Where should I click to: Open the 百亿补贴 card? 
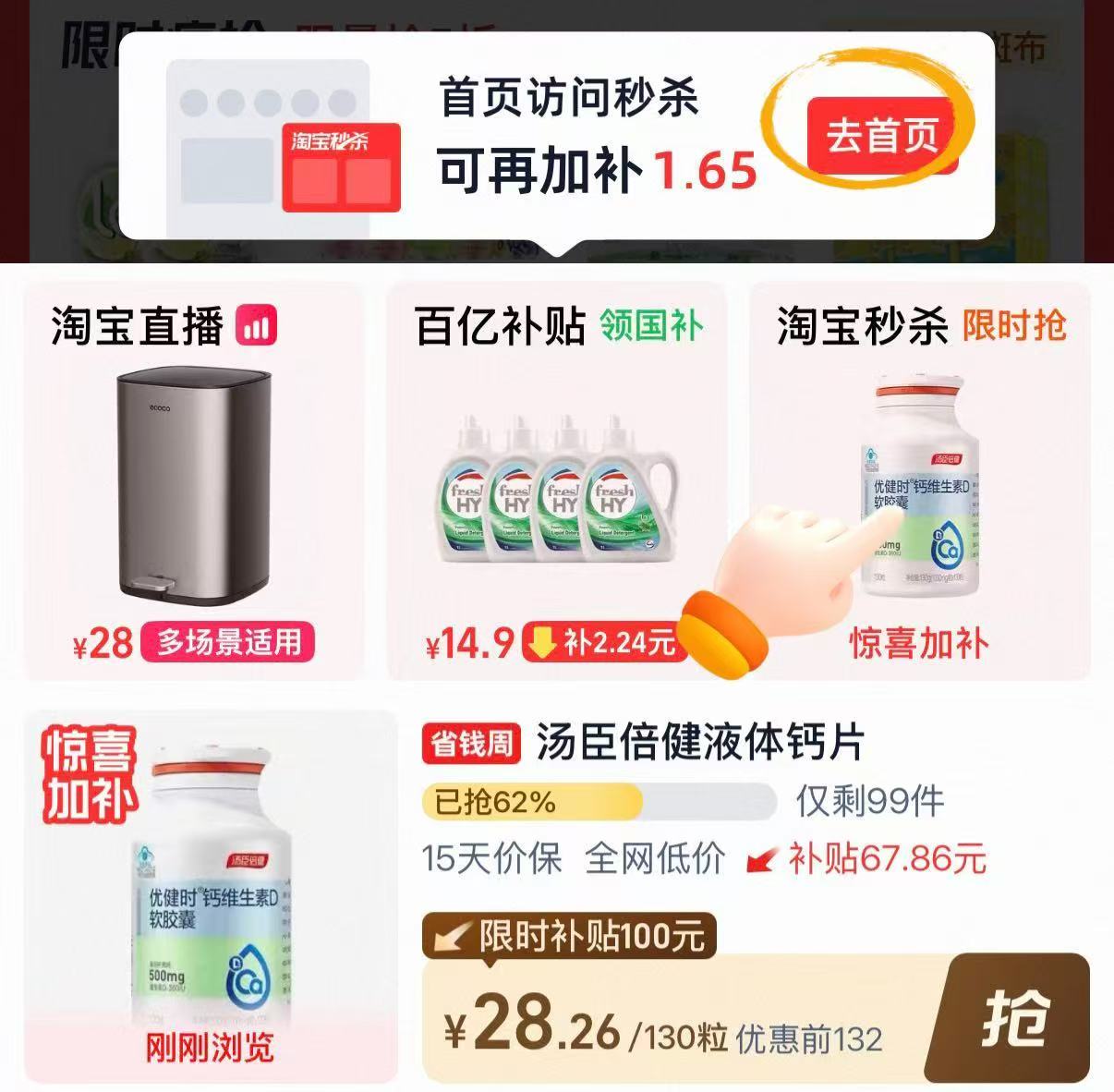(x=557, y=481)
